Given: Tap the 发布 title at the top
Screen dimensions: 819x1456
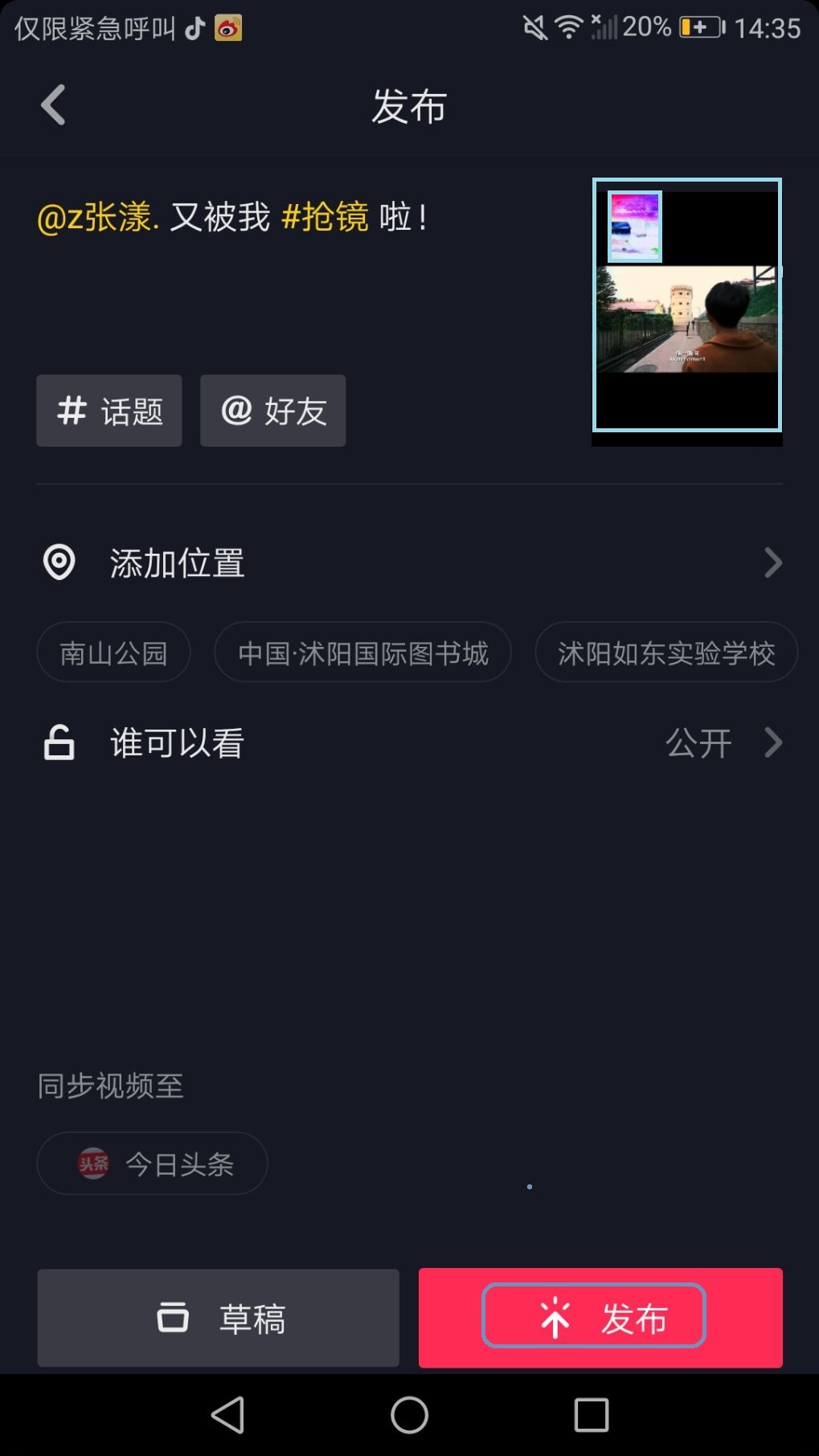Looking at the screenshot, I should click(408, 107).
